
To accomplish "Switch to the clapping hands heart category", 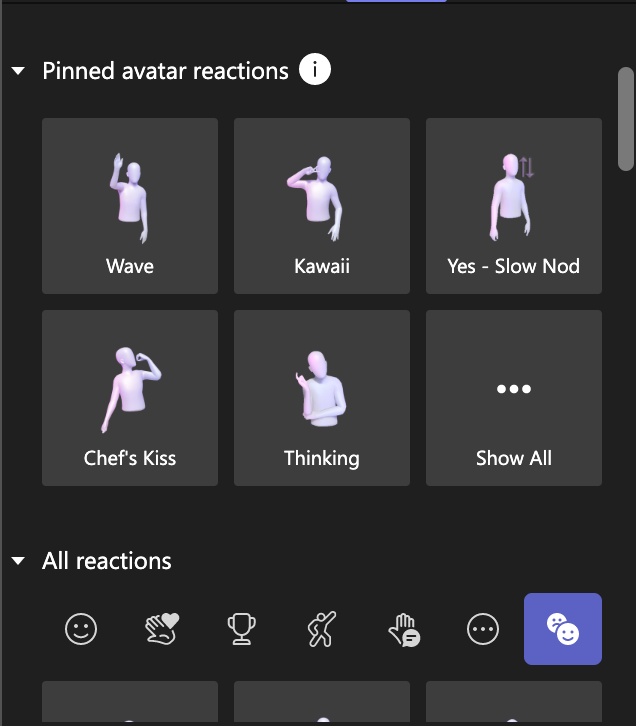I will (x=160, y=629).
